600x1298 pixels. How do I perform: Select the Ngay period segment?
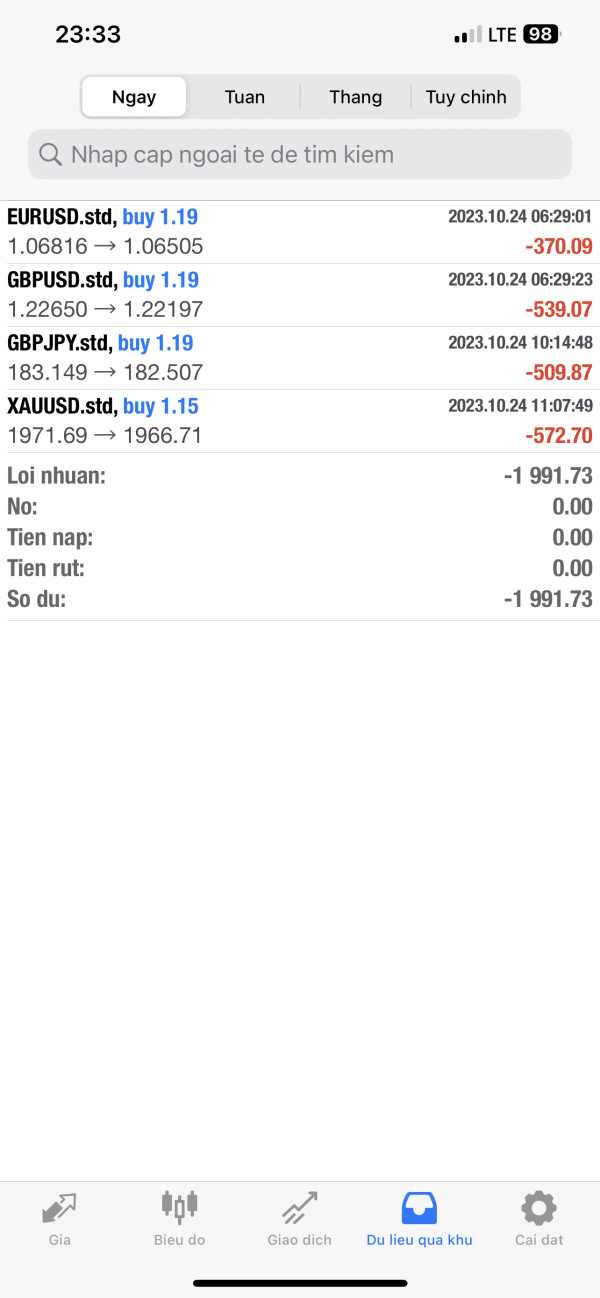[134, 97]
